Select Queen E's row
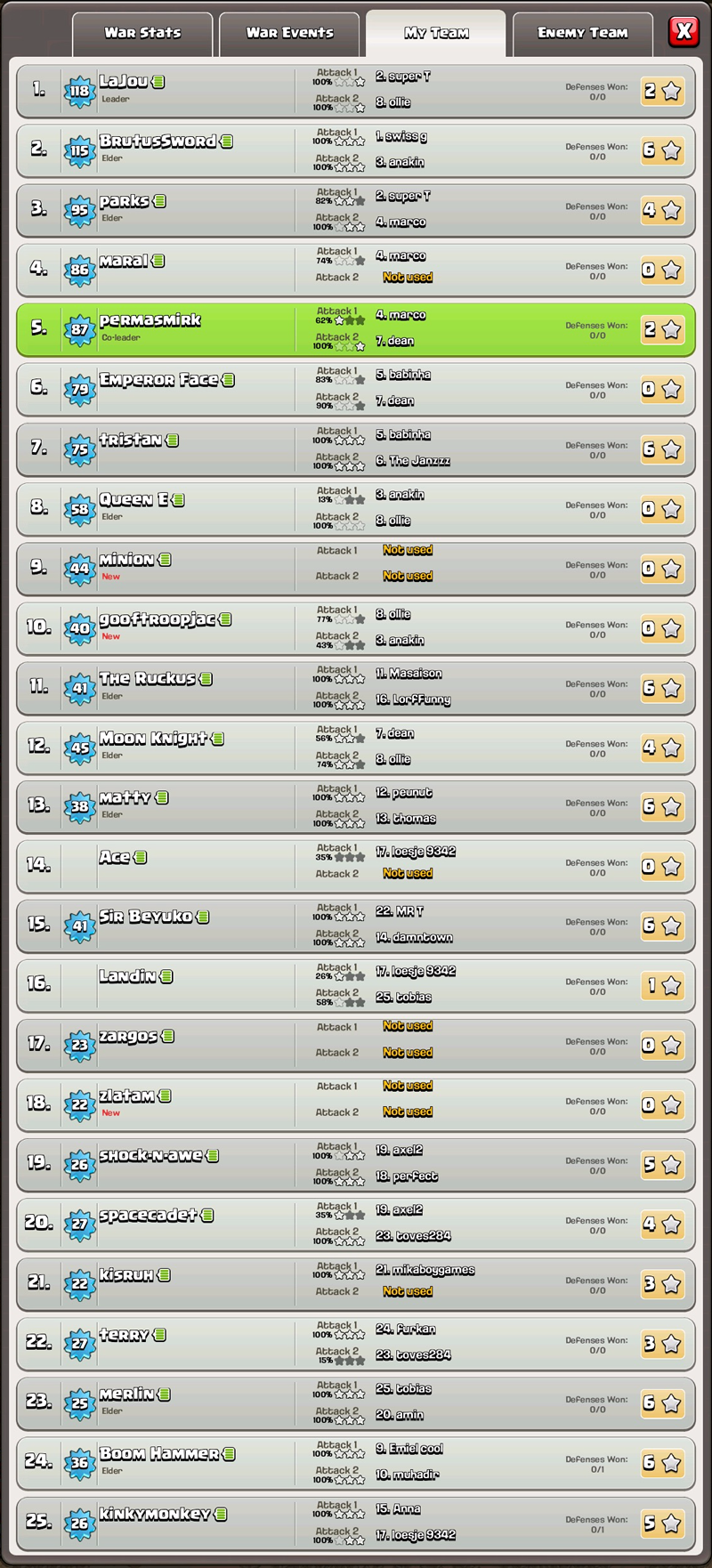Image resolution: width=712 pixels, height=1568 pixels. point(356,508)
